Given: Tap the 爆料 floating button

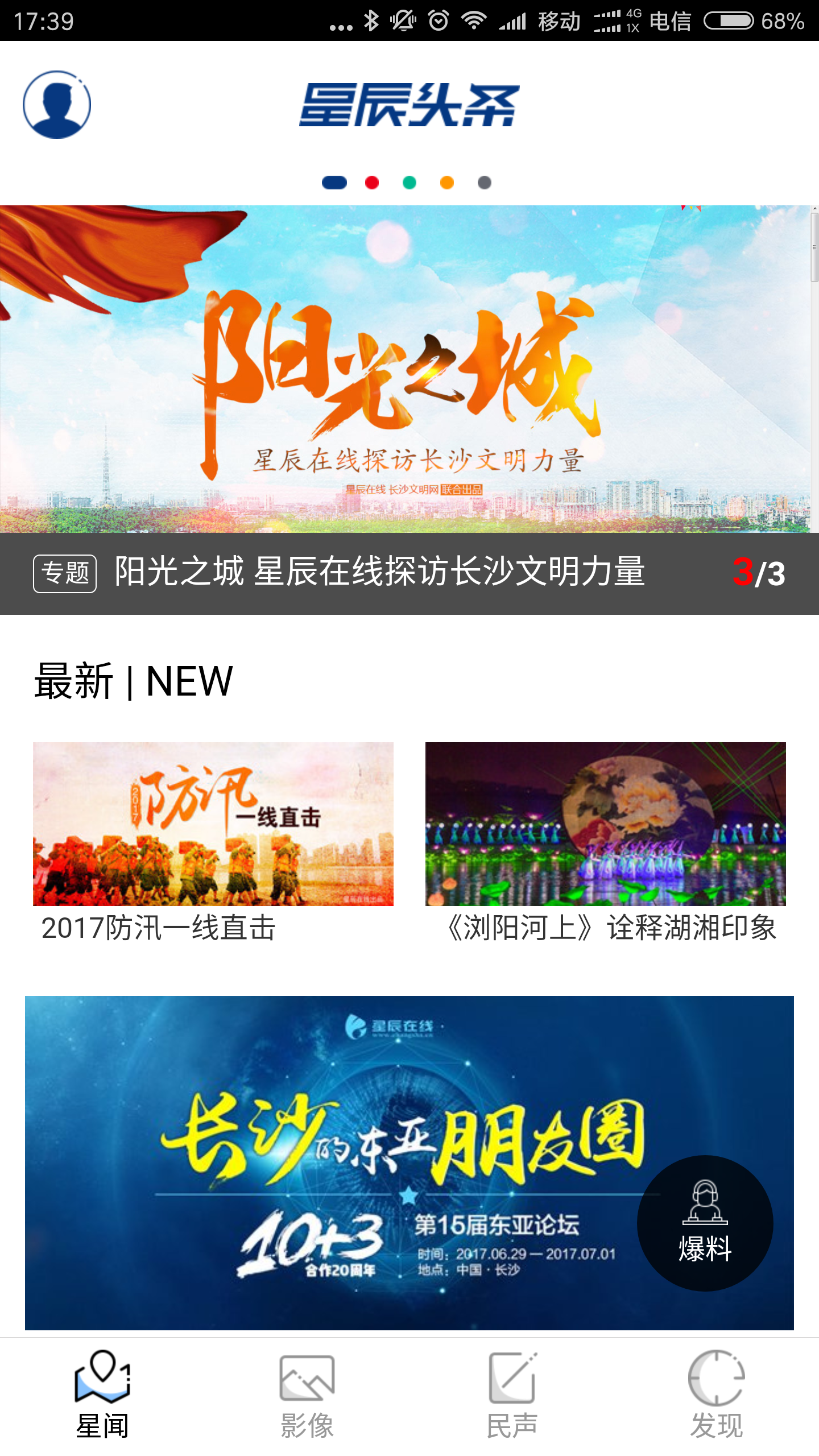Looking at the screenshot, I should (x=705, y=1223).
